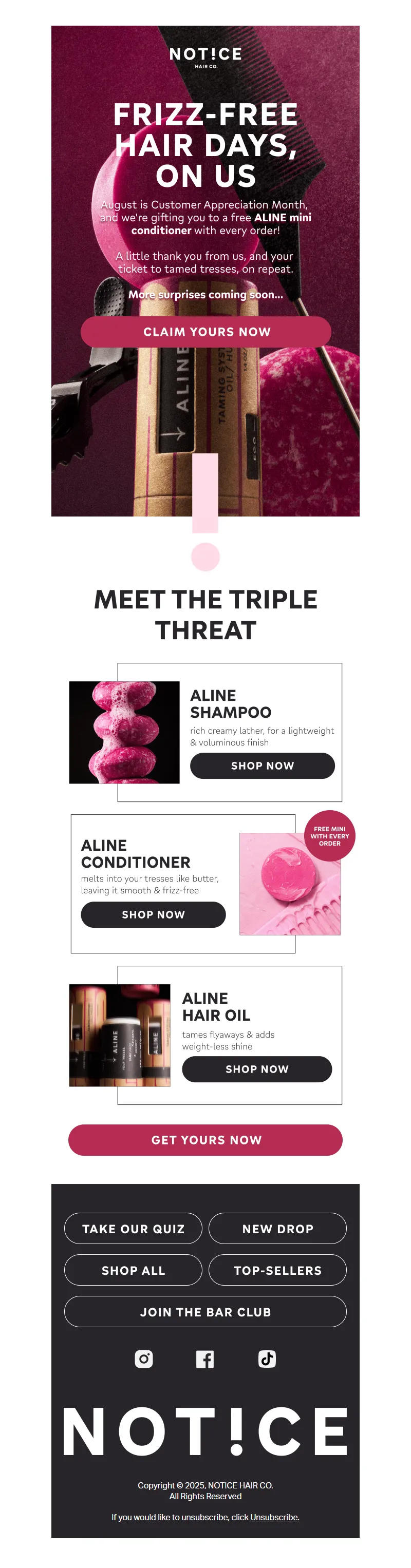Open the TikTok icon
The height and width of the screenshot is (1568, 411).
coord(267,1359)
